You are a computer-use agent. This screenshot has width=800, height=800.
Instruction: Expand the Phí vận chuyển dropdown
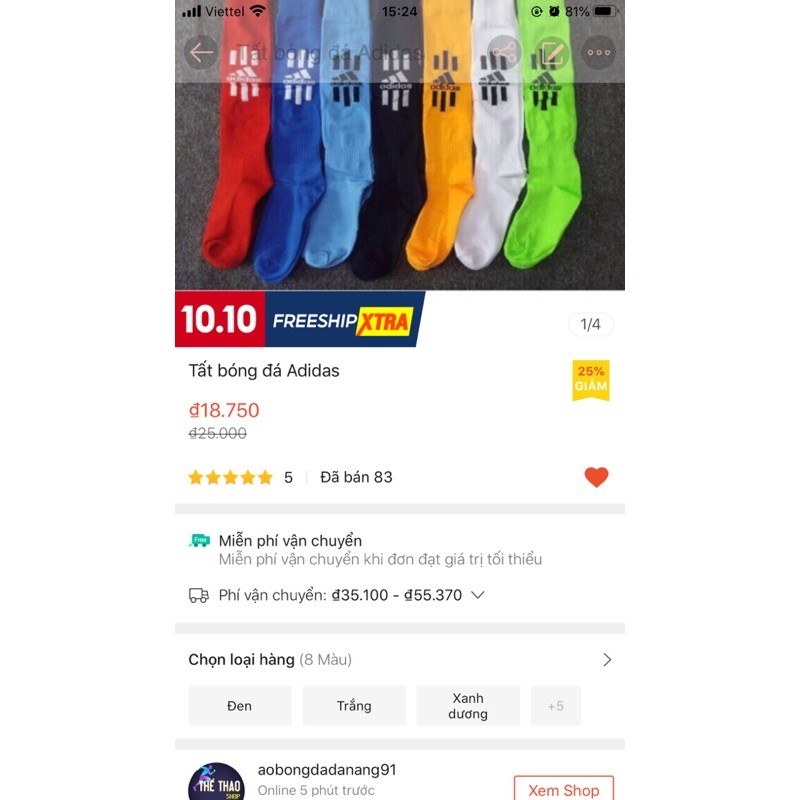[x=478, y=595]
